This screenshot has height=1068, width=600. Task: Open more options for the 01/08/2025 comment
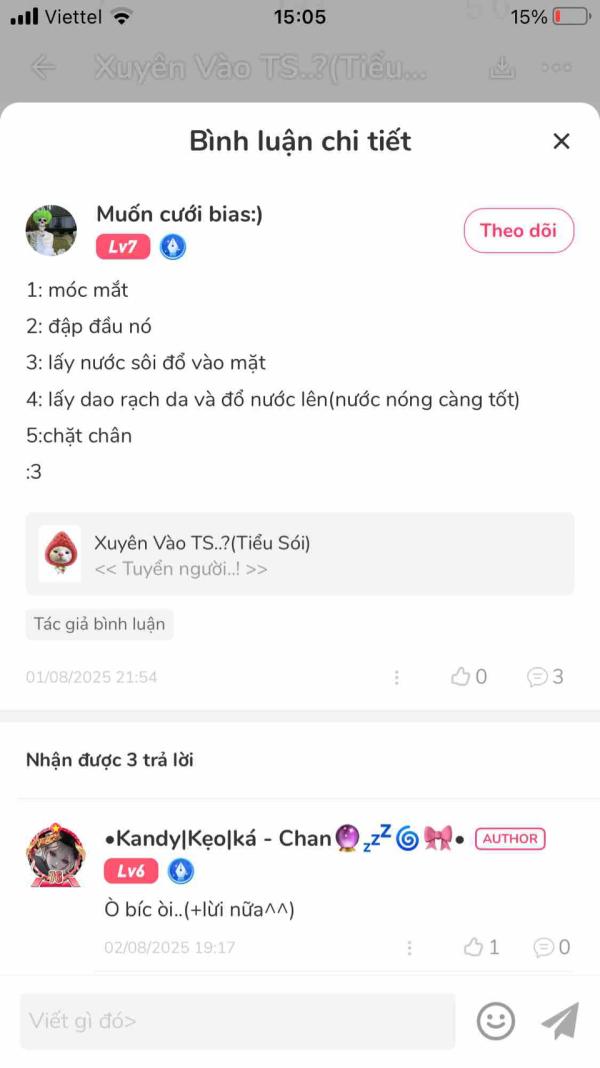pyautogui.click(x=397, y=677)
